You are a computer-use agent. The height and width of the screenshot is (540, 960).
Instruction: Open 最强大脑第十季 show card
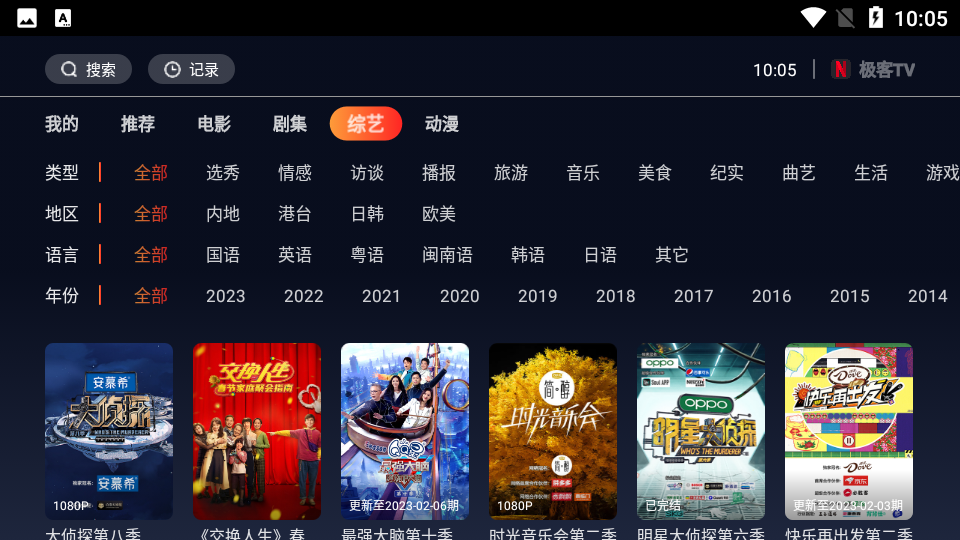coord(405,431)
